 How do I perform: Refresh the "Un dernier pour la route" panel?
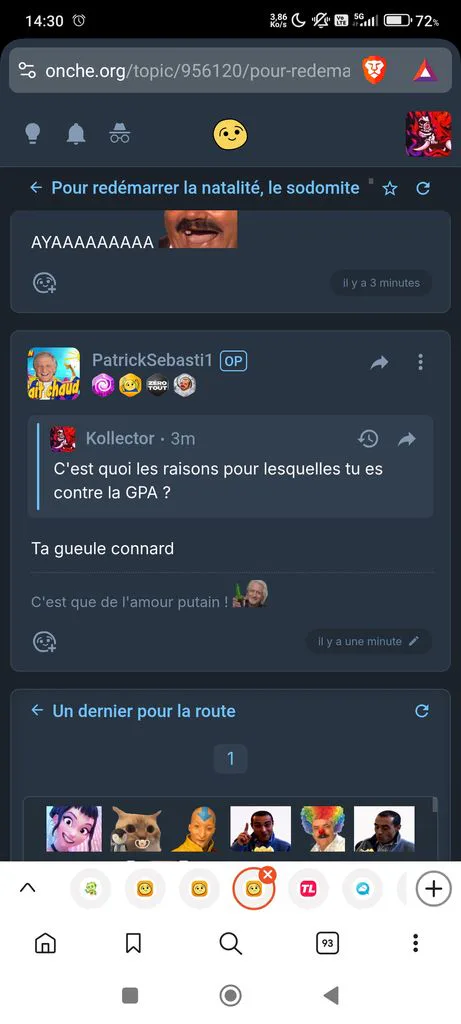[422, 711]
